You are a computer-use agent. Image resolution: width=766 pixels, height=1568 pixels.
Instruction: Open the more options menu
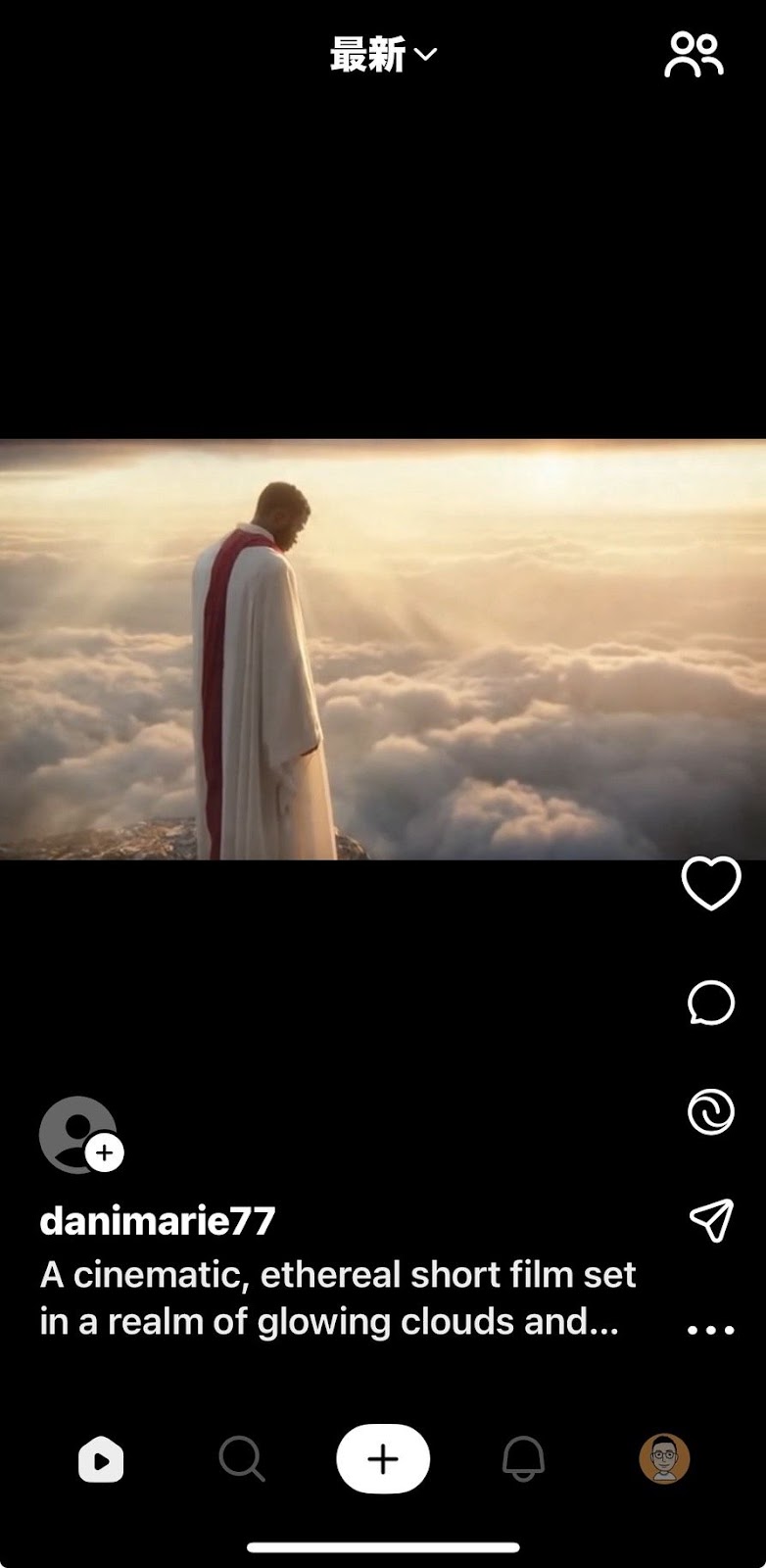coord(710,1330)
